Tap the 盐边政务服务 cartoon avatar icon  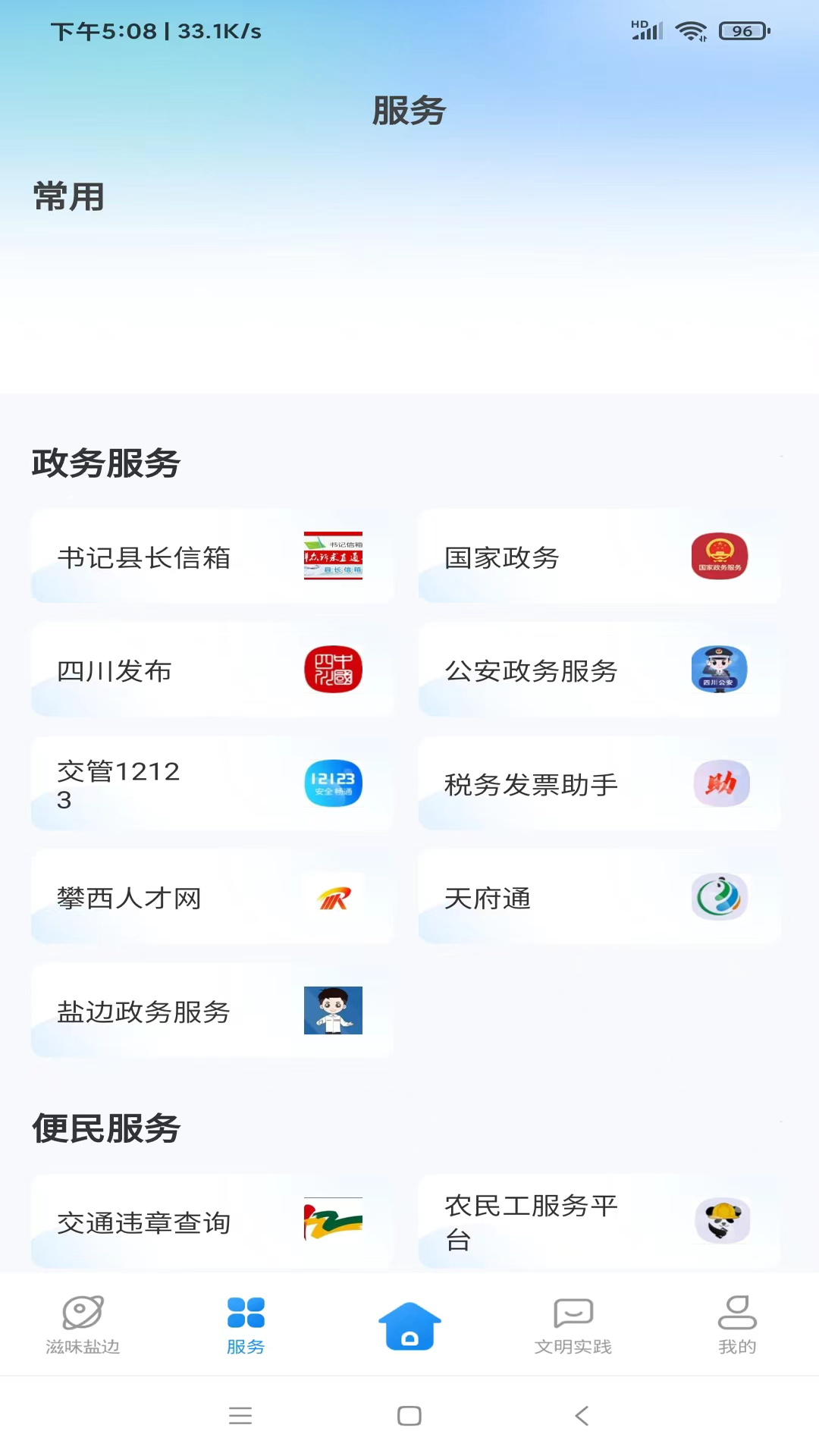point(333,1011)
